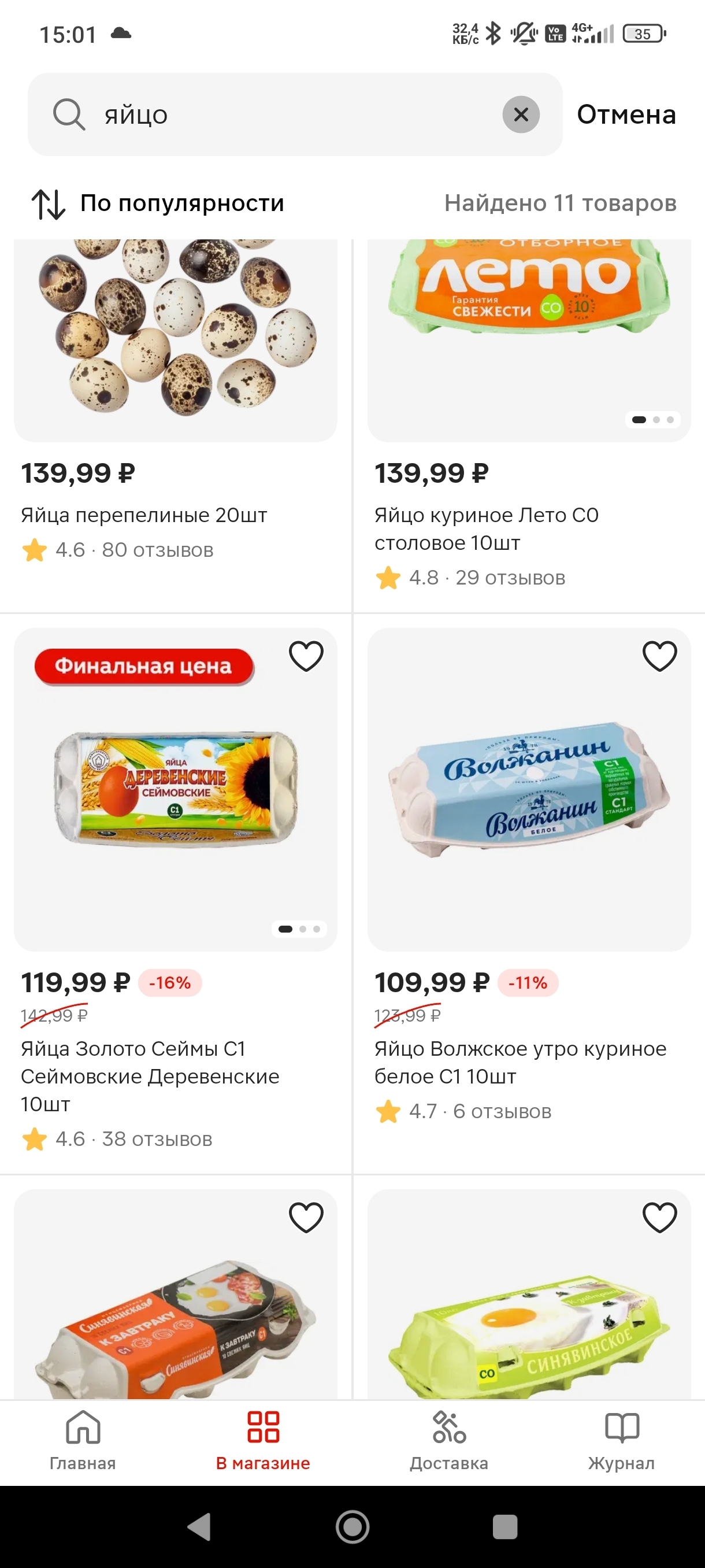Tap the search field with яйцо
Image resolution: width=705 pixels, height=1568 pixels.
pos(292,114)
